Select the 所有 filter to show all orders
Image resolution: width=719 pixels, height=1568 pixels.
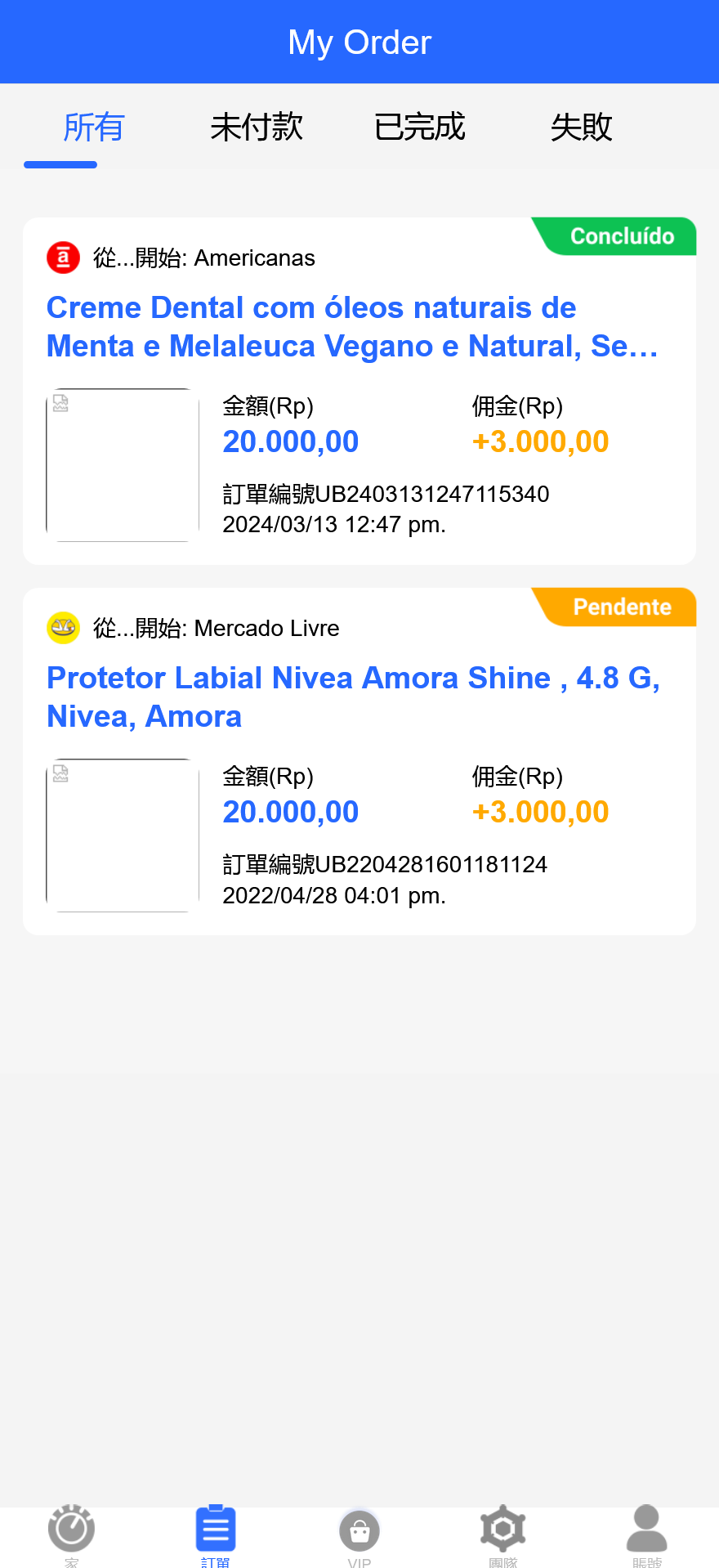pos(93,127)
